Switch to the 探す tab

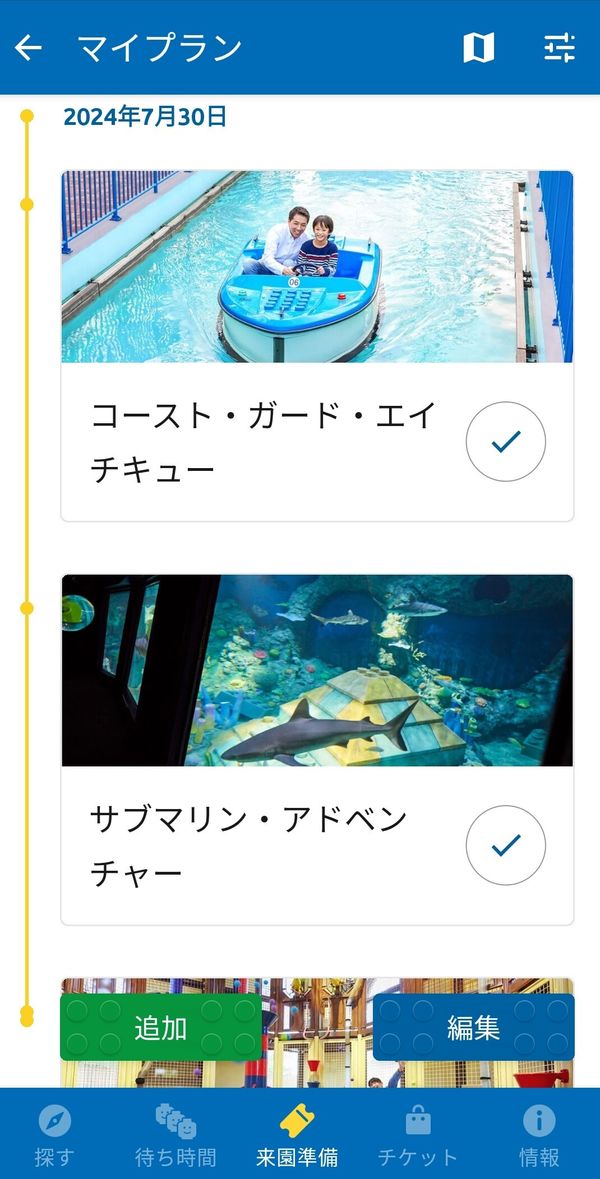[54, 1135]
